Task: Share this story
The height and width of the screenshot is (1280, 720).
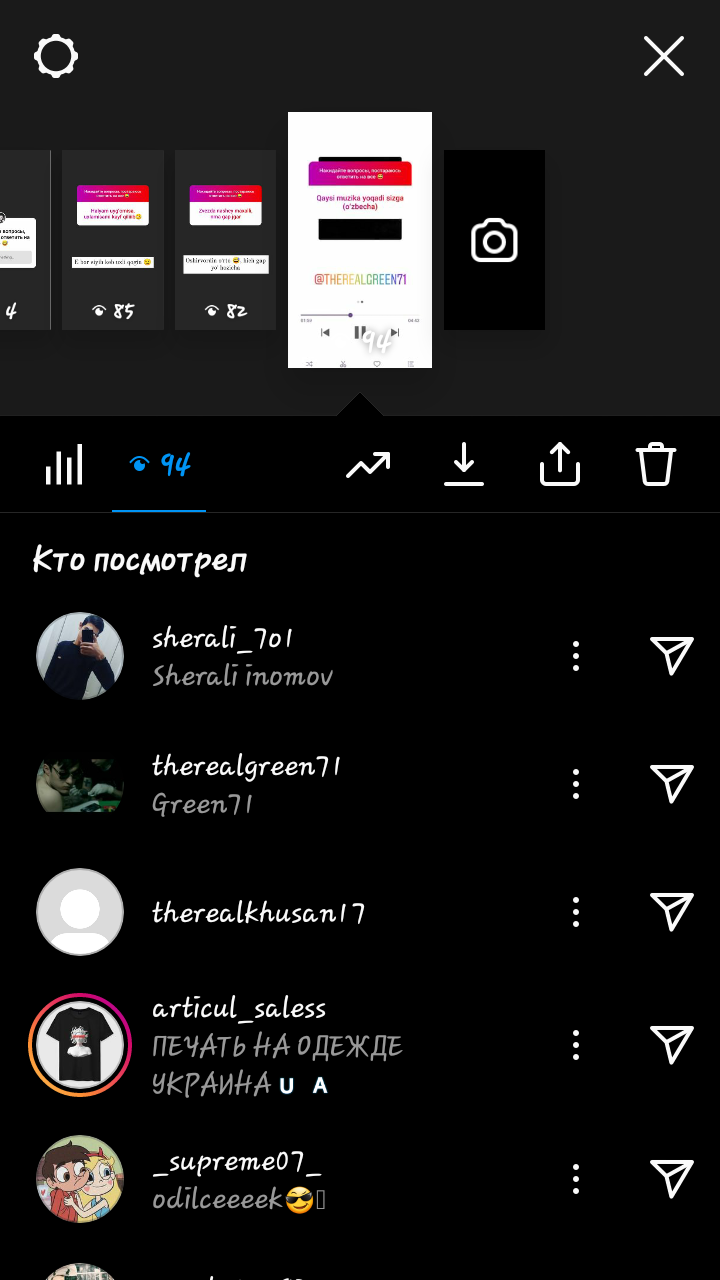Action: pyautogui.click(x=560, y=465)
